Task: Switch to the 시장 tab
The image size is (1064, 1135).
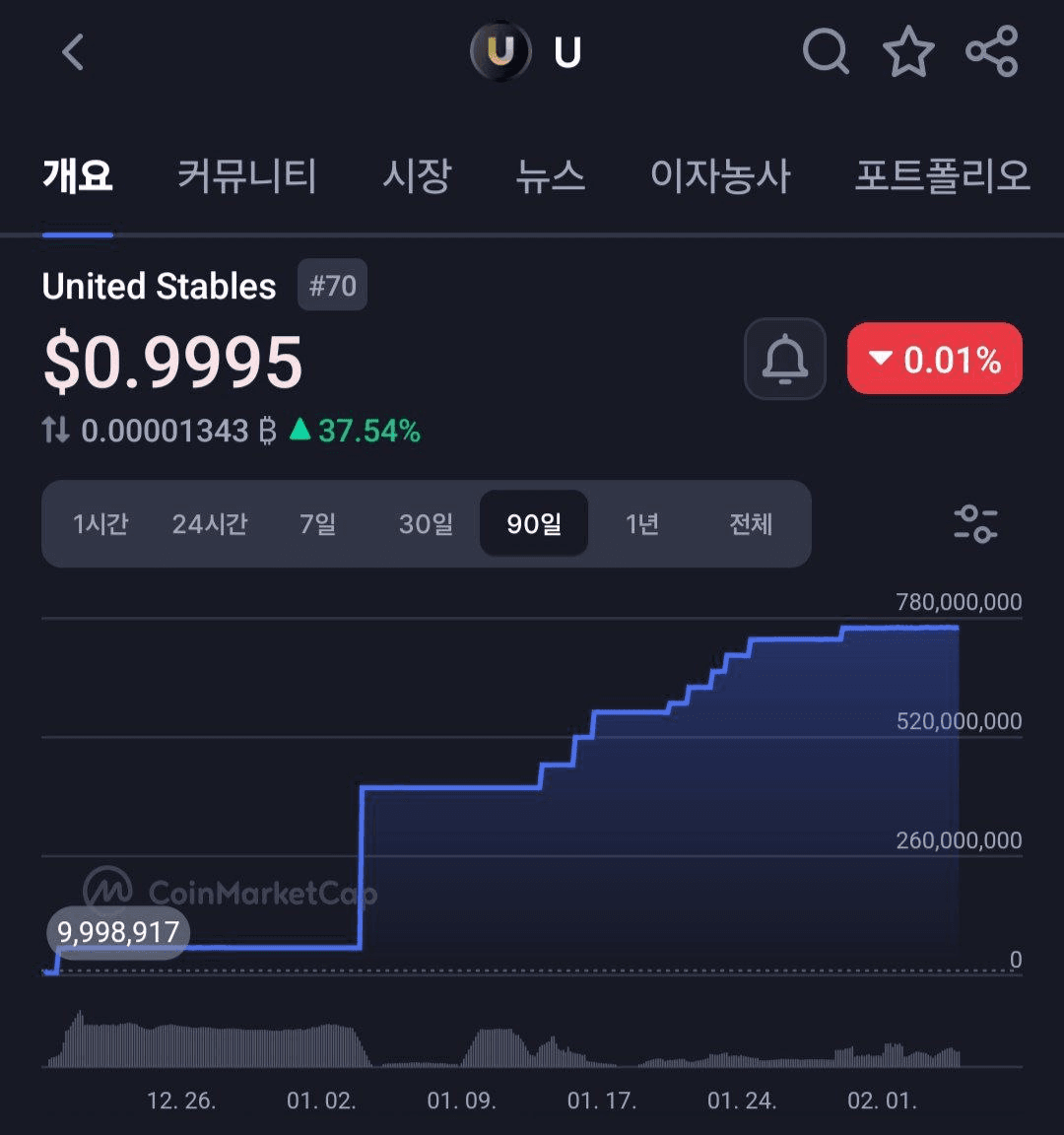Action: (417, 177)
